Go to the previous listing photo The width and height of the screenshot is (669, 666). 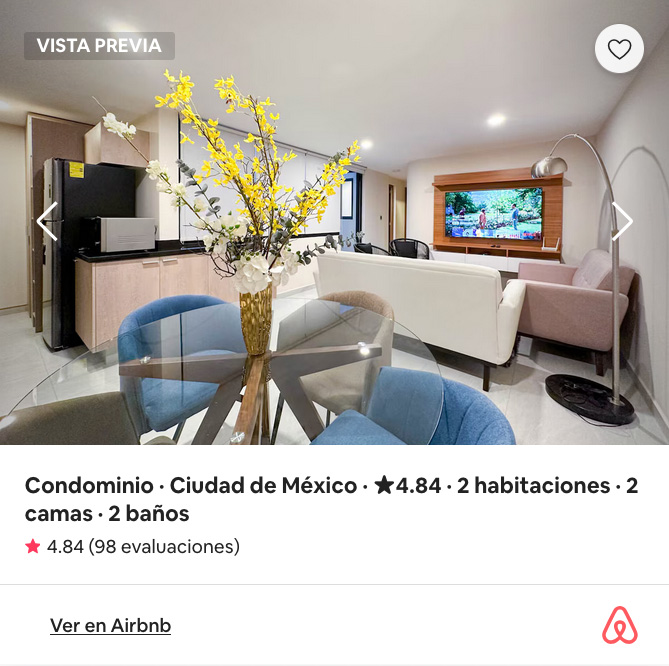click(x=46, y=222)
